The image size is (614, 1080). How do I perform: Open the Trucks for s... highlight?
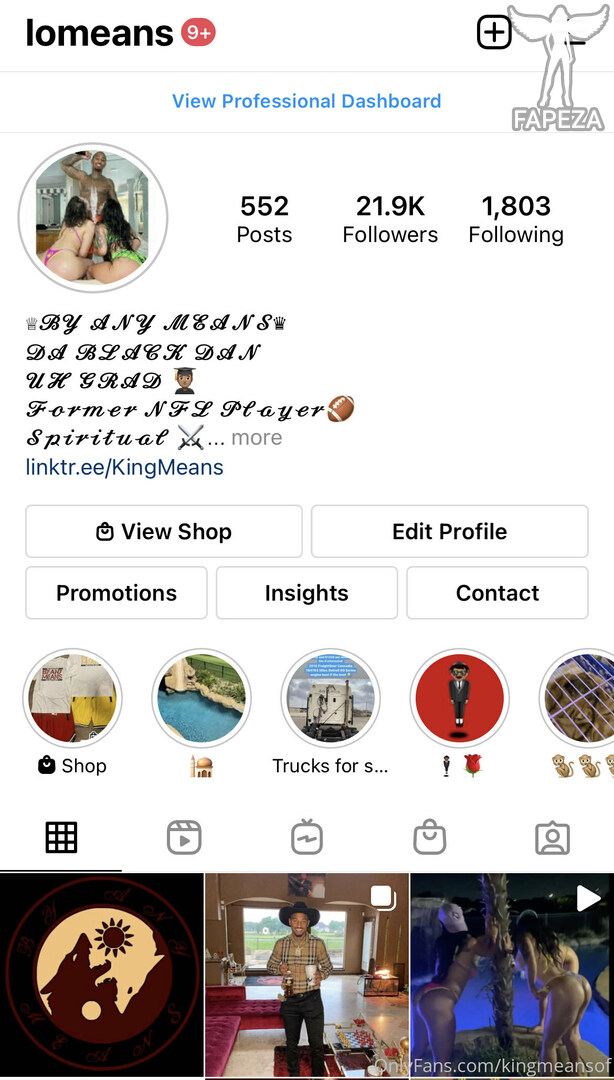[330, 698]
